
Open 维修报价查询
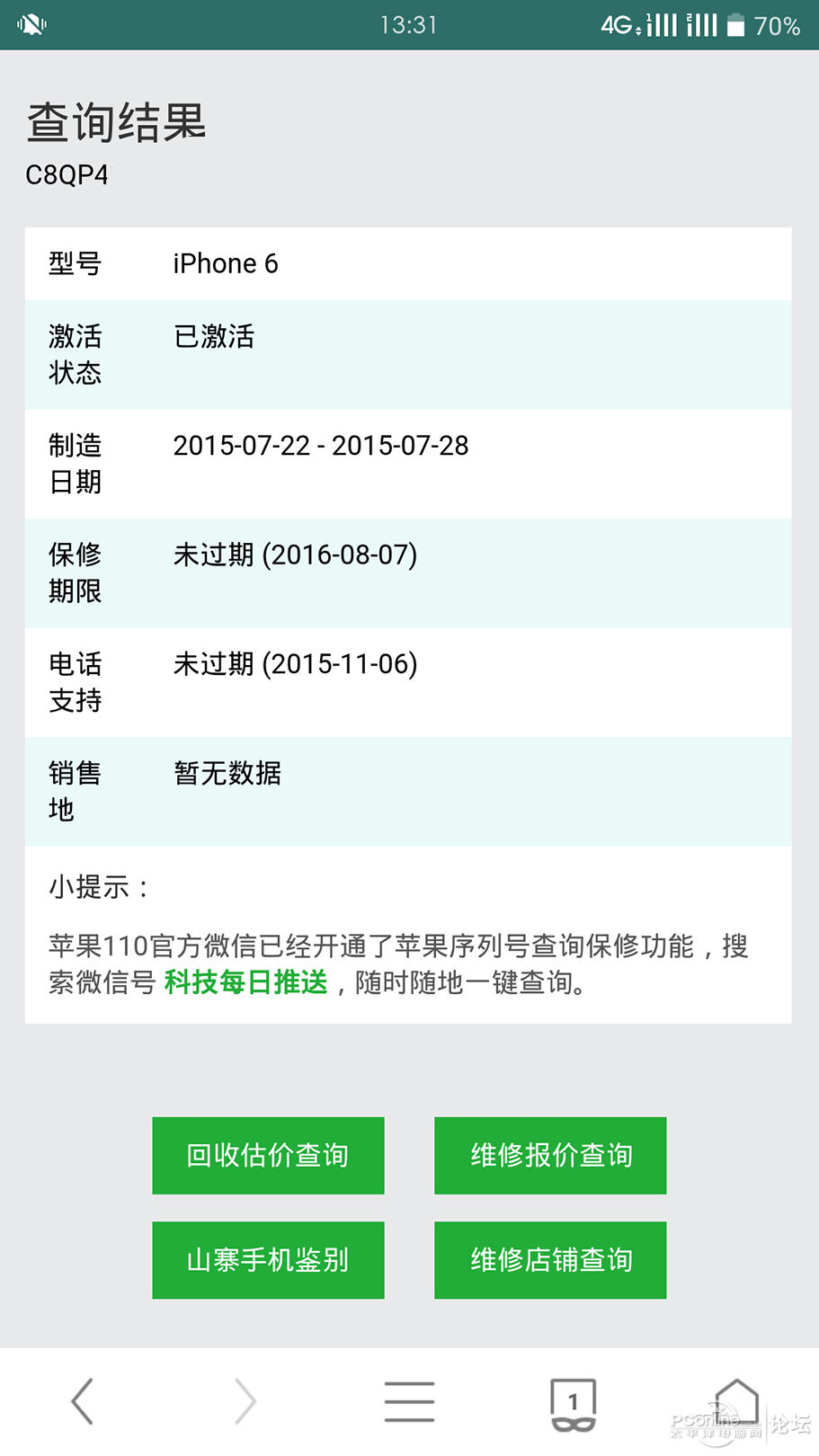click(550, 1155)
